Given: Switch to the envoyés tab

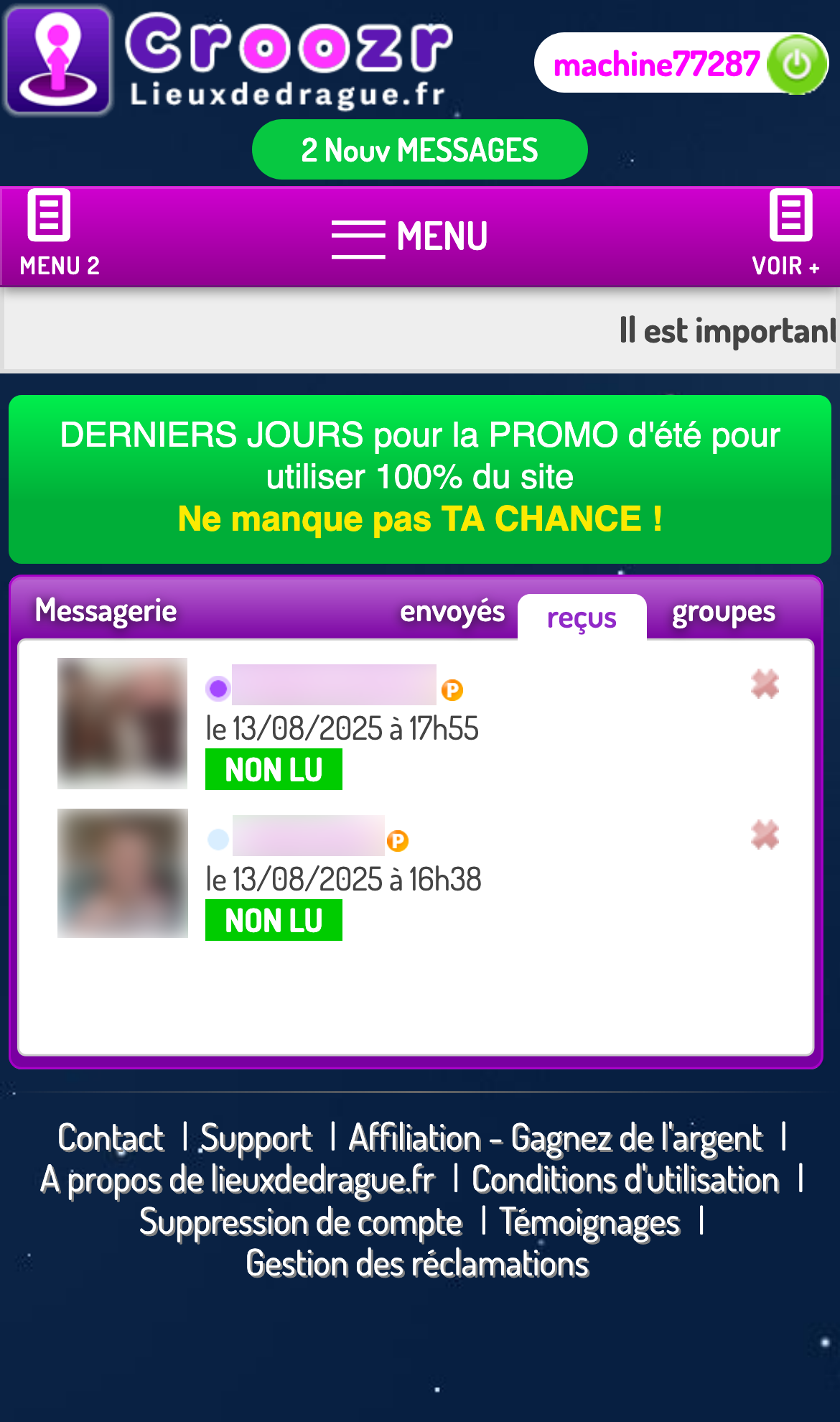Looking at the screenshot, I should 452,613.
